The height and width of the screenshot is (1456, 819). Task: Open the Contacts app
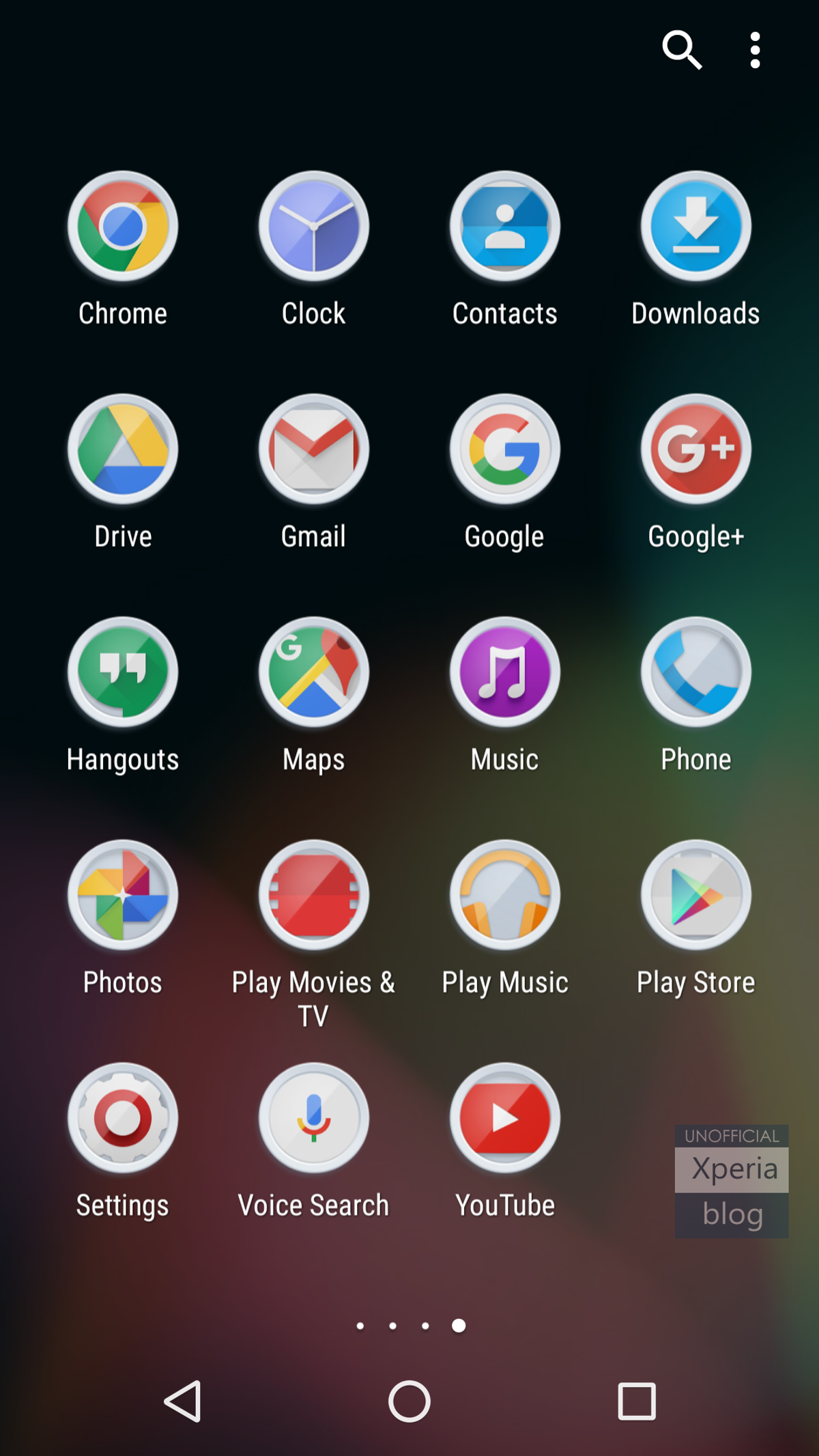point(505,227)
